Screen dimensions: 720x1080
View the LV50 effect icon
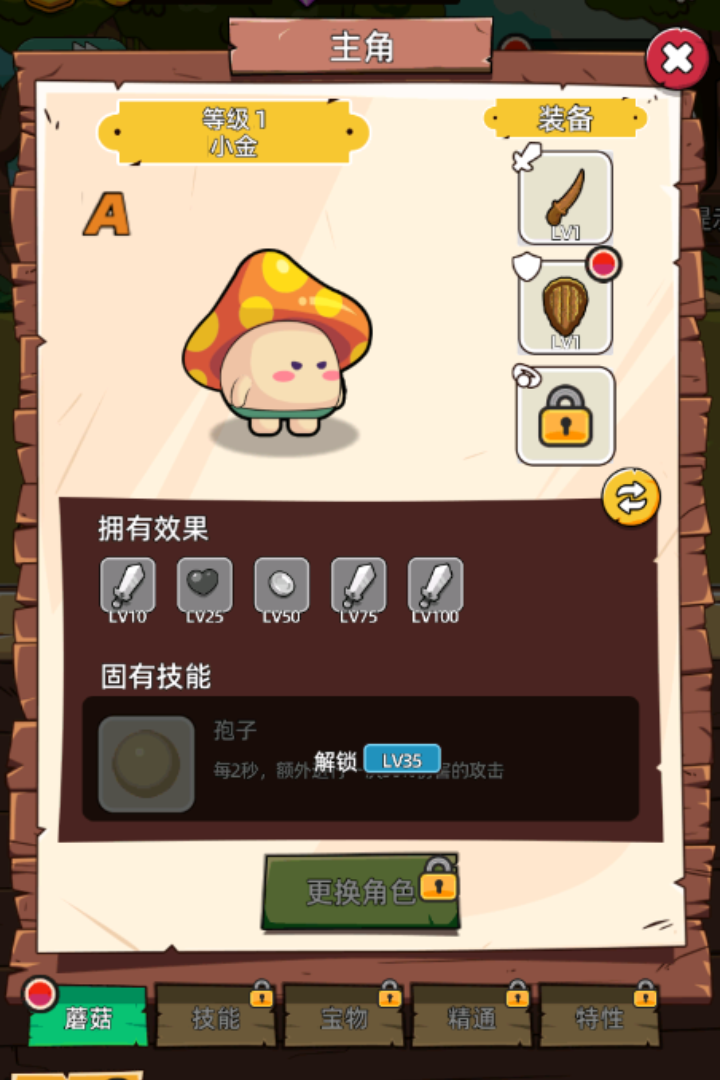pos(281,586)
